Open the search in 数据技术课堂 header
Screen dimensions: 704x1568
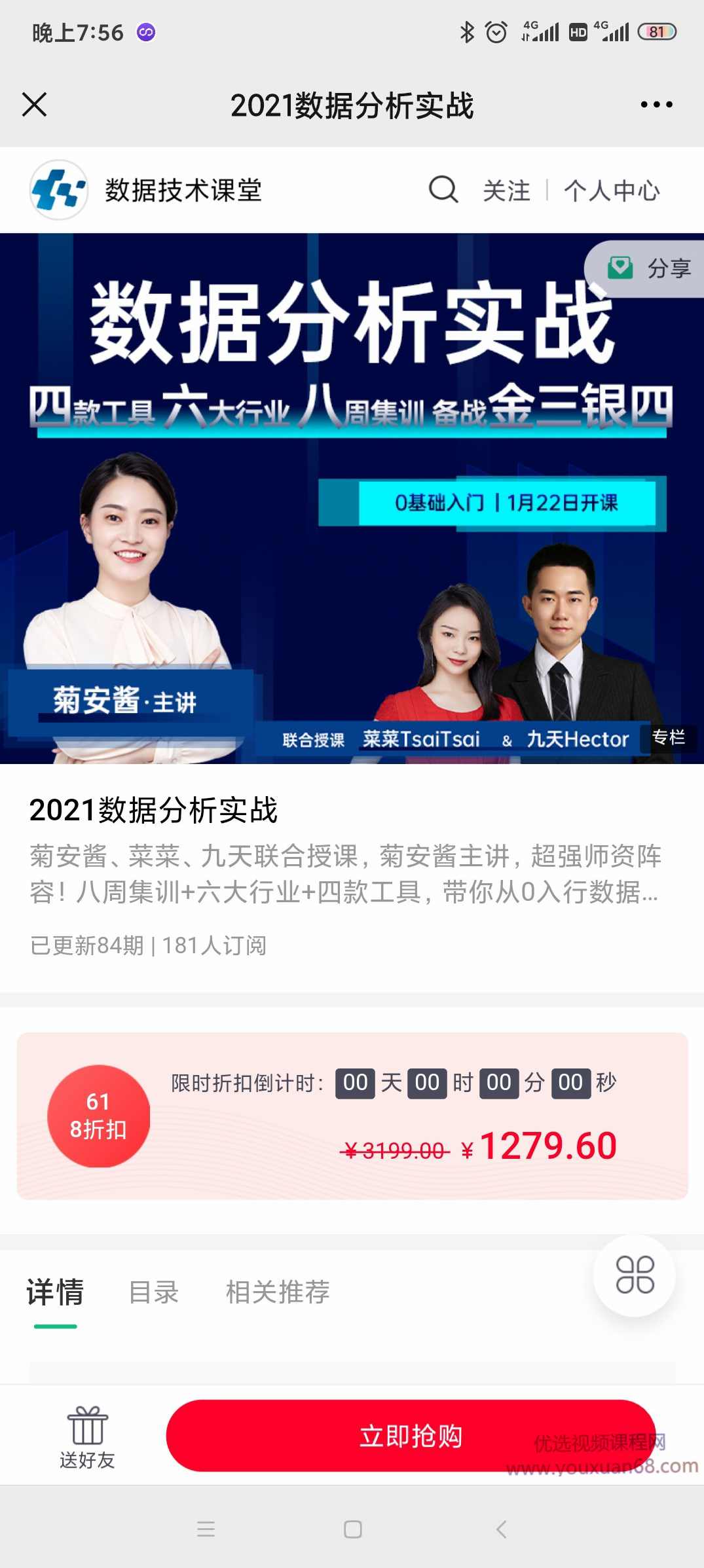(444, 190)
